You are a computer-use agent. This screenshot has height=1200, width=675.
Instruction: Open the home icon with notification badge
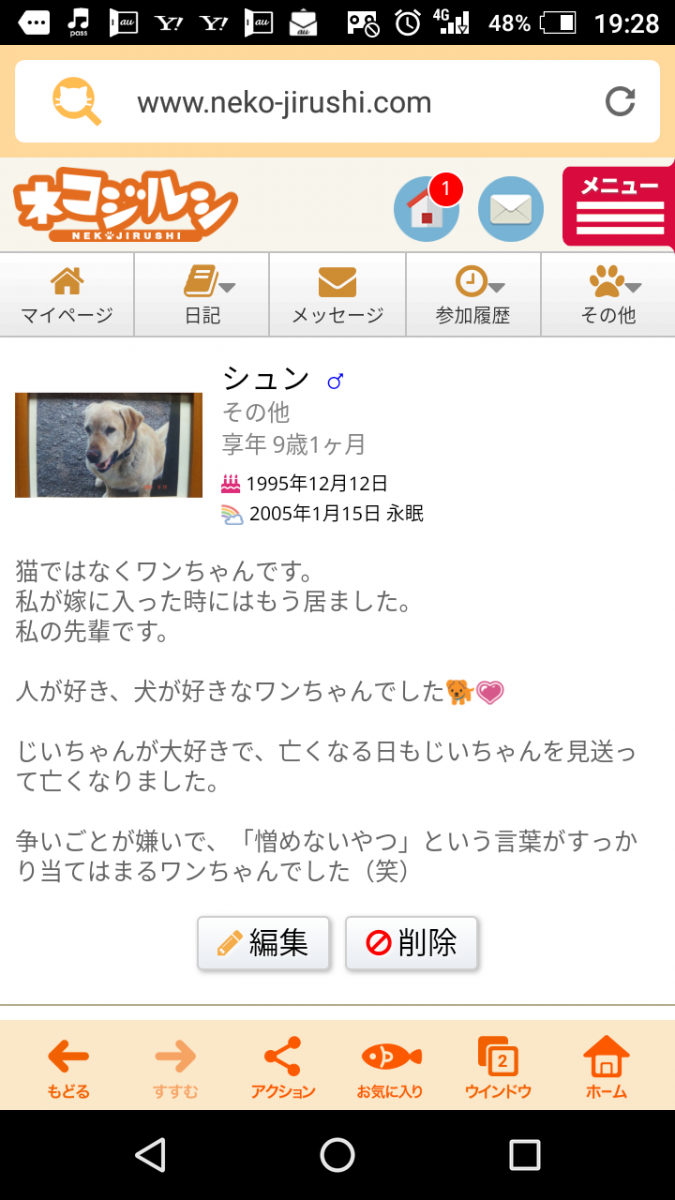pos(427,209)
